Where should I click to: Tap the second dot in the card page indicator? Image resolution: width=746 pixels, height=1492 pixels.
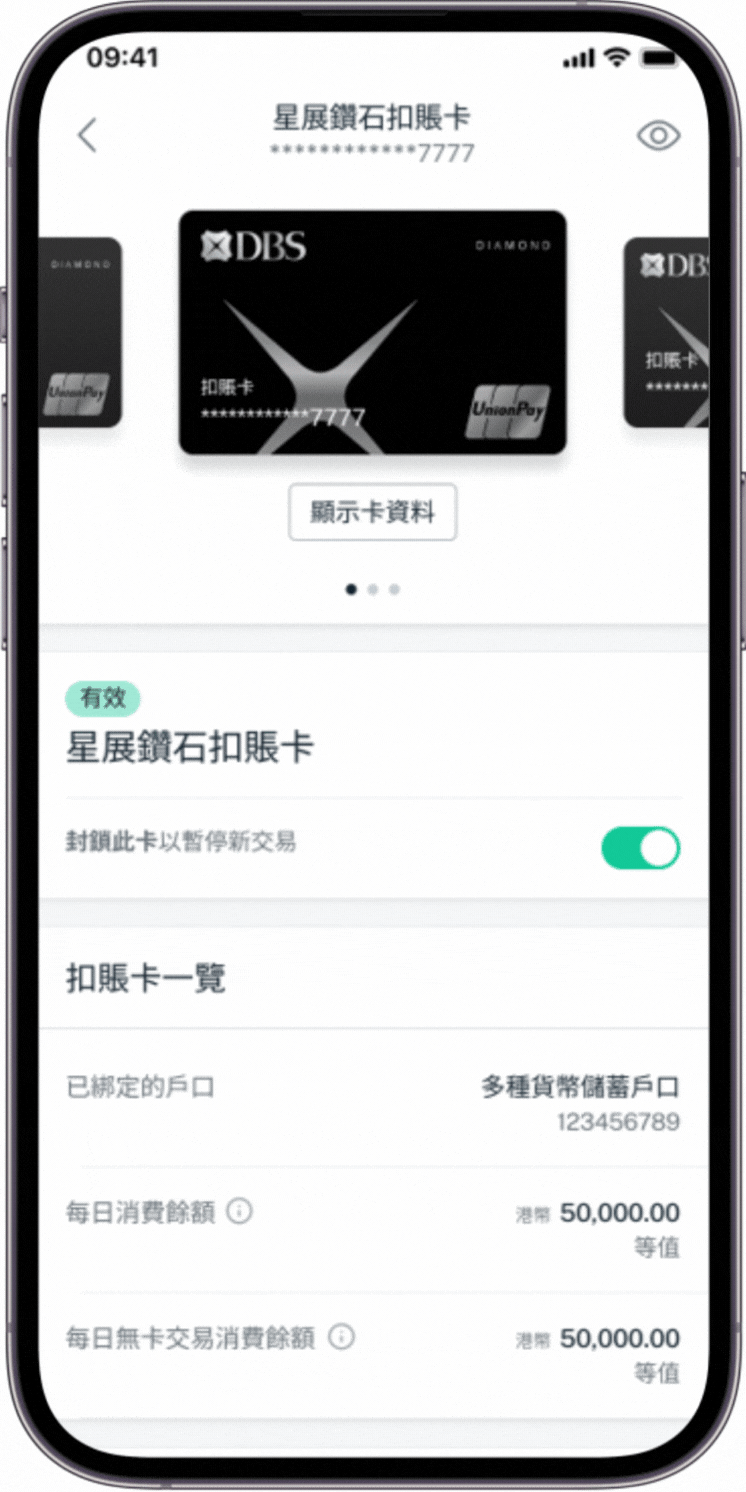point(373,590)
